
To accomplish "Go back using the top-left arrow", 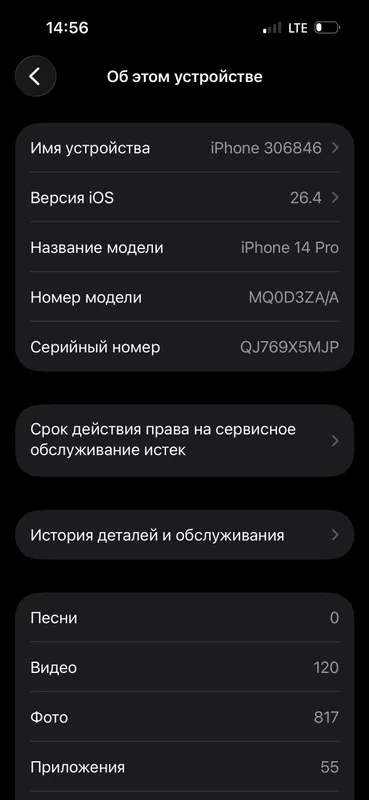I will (35, 77).
